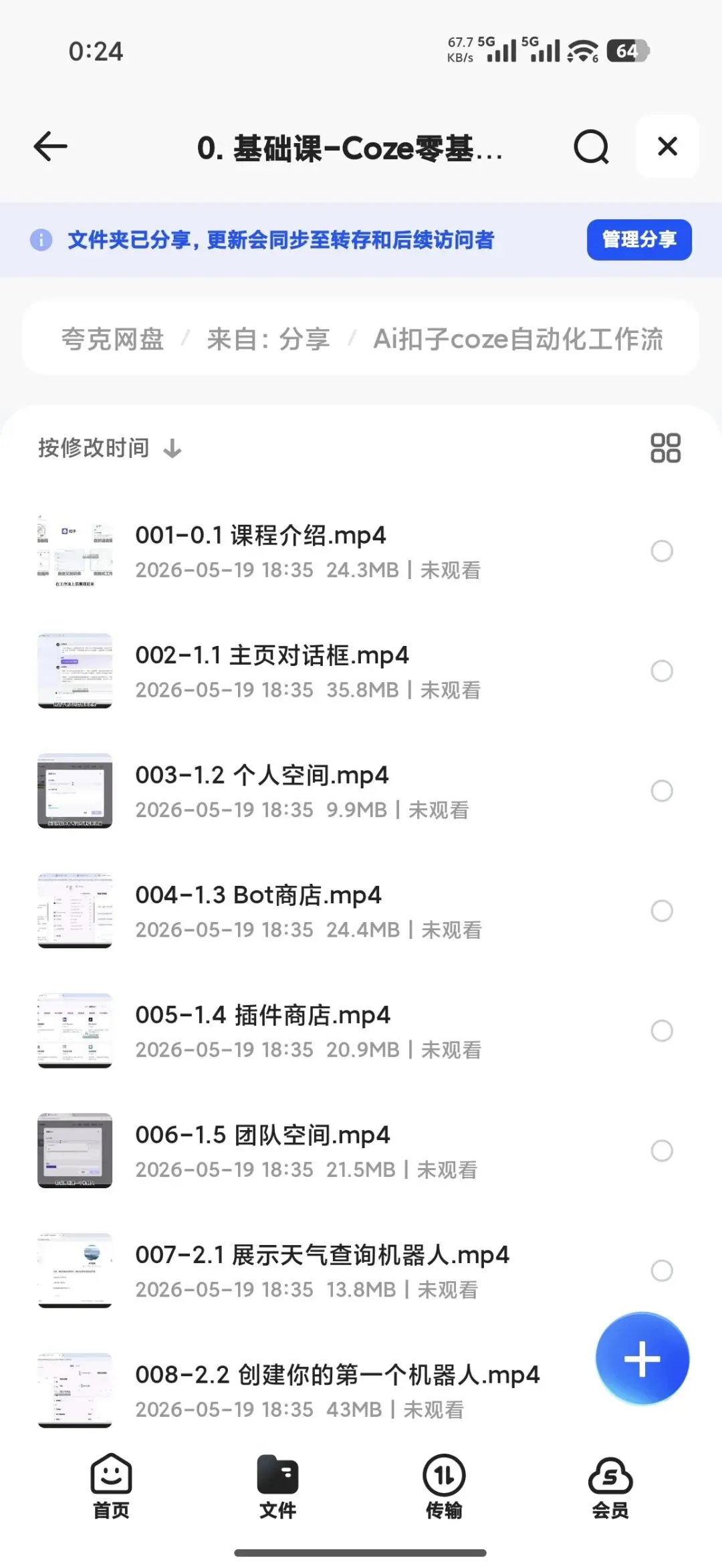Image resolution: width=722 pixels, height=1568 pixels.
Task: Open search with the magnifier icon
Action: pyautogui.click(x=591, y=146)
